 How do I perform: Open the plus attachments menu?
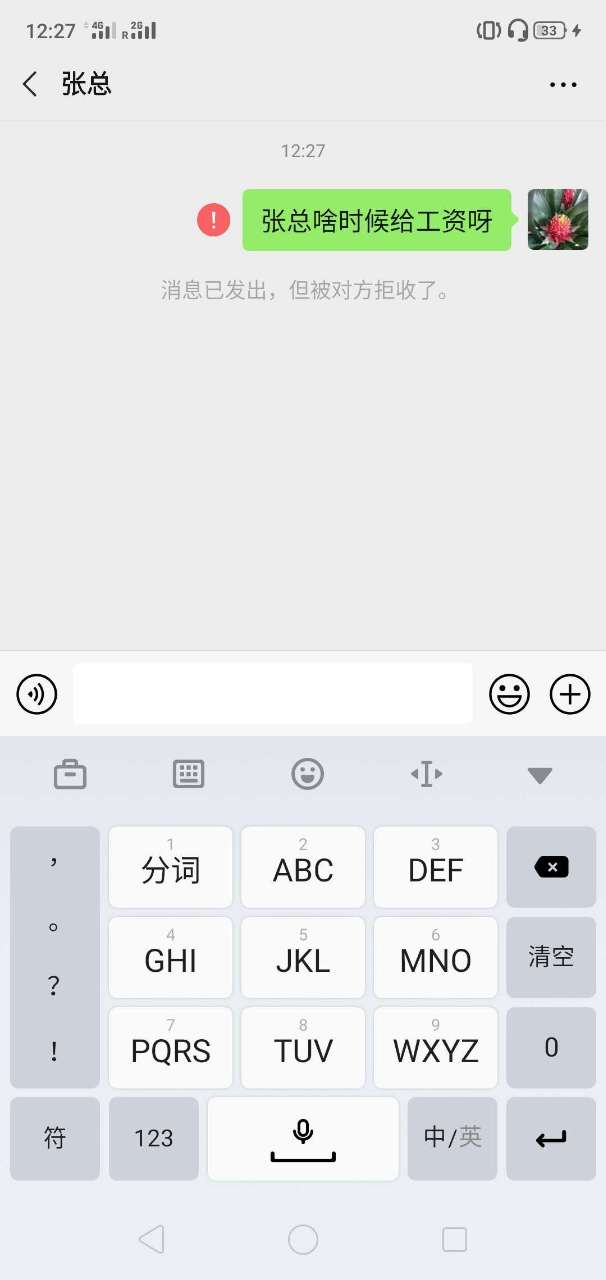pyautogui.click(x=571, y=694)
